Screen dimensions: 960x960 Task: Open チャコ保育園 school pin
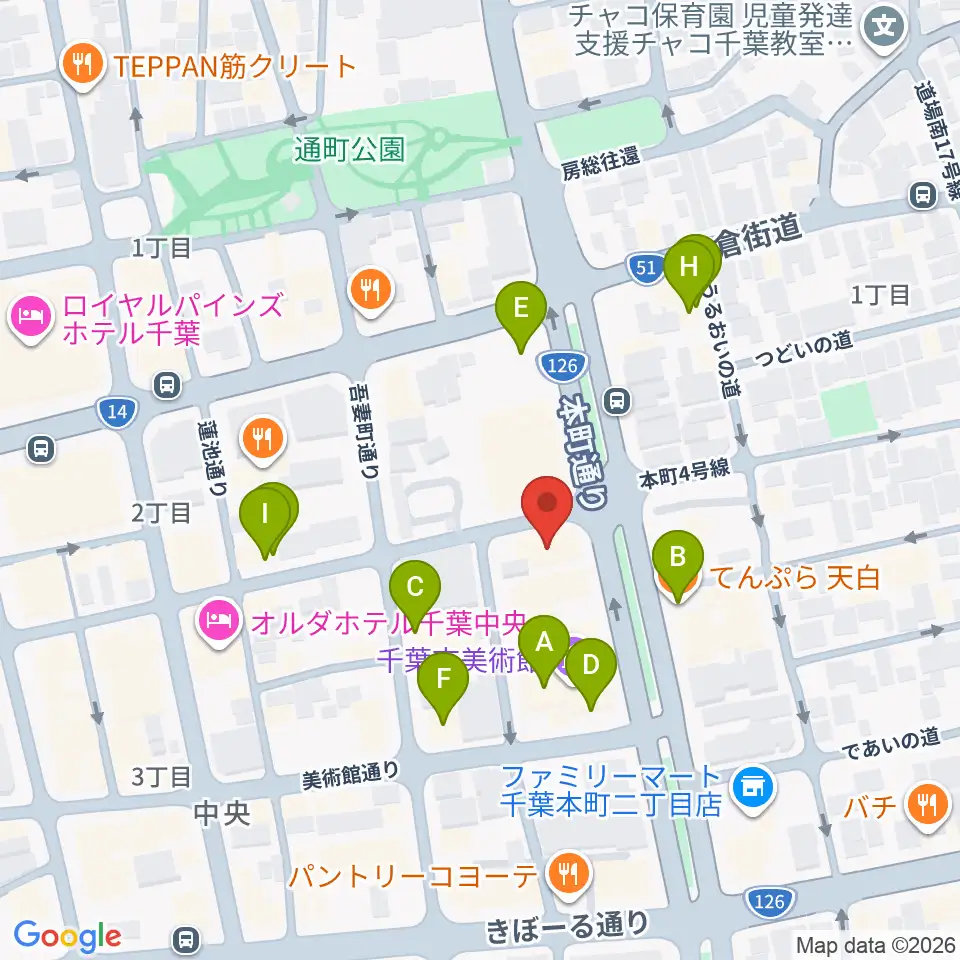pyautogui.click(x=883, y=28)
